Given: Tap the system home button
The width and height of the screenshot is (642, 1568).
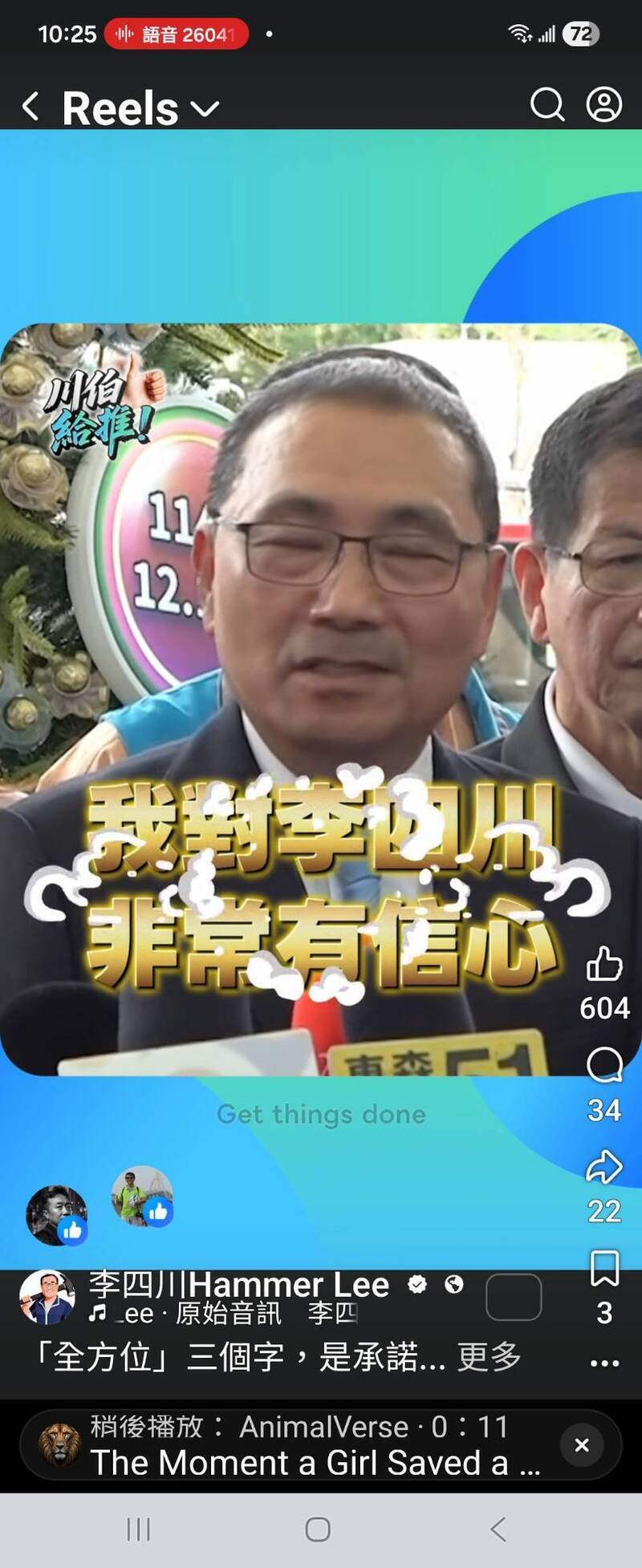Looking at the screenshot, I should coord(318,1530).
